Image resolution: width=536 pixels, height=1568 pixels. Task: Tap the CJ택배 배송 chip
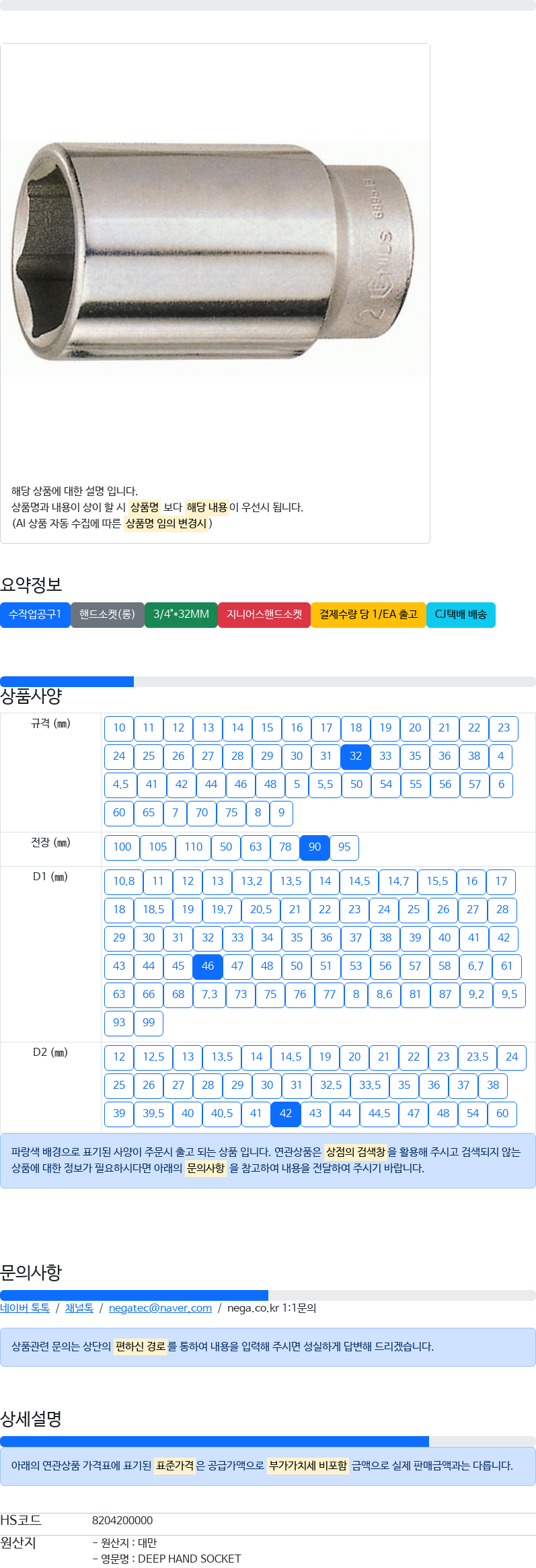[461, 614]
